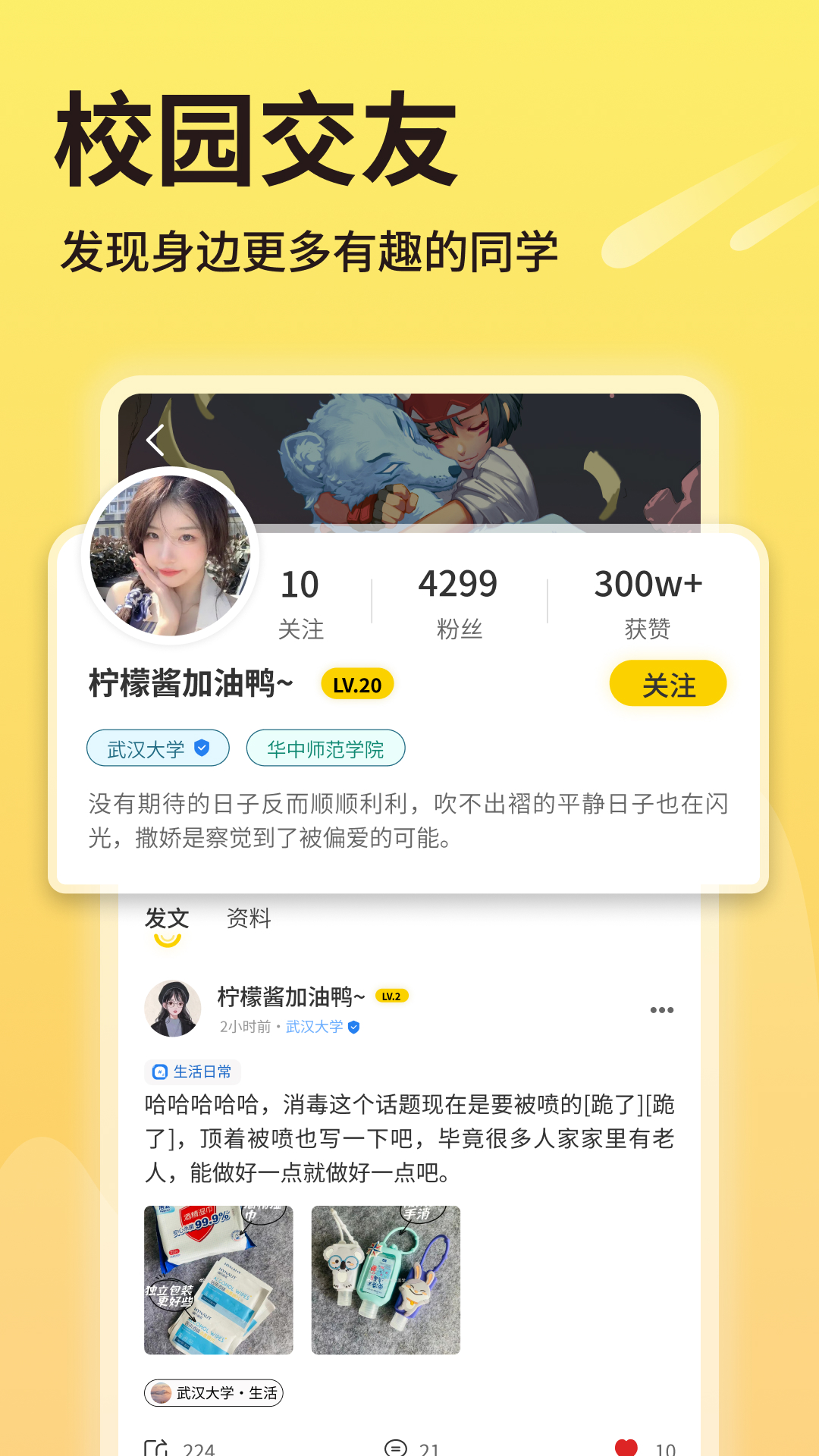
Task: View the hand sanitizer bottles image
Action: coord(384,1279)
